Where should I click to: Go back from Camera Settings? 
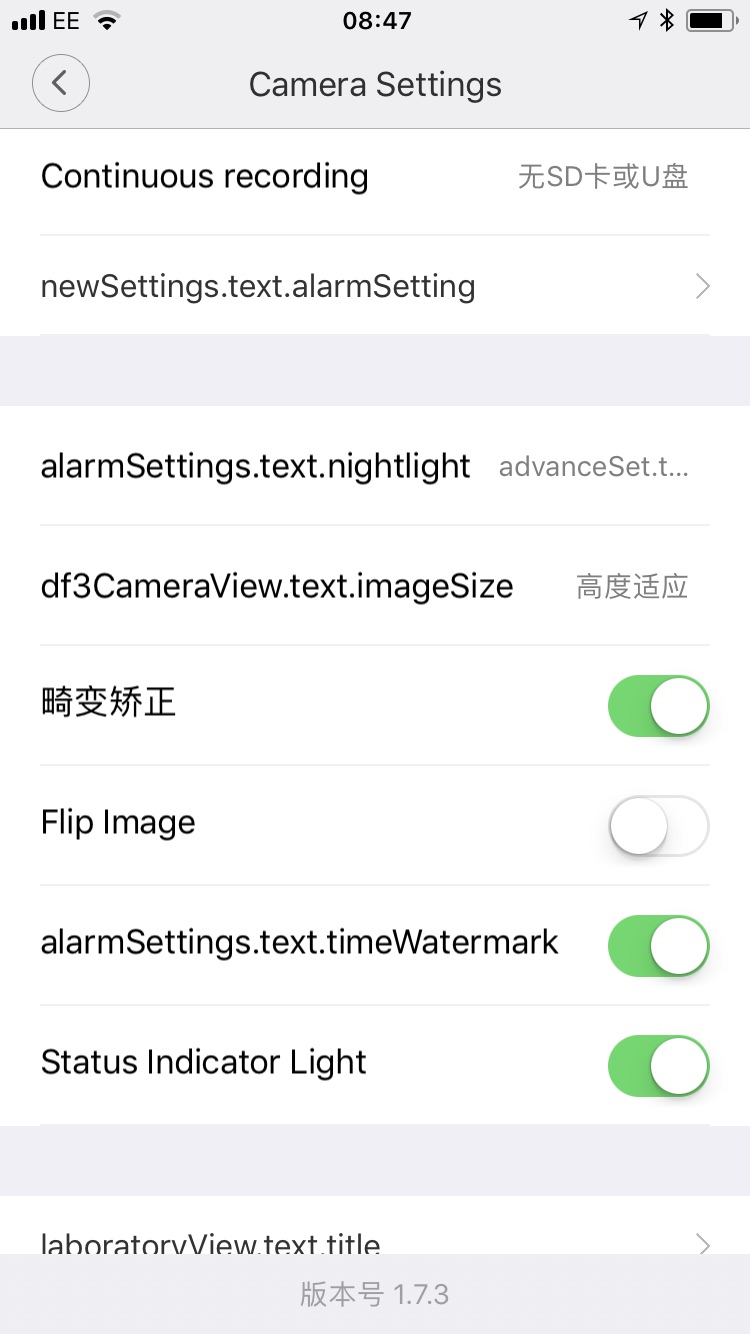point(61,83)
